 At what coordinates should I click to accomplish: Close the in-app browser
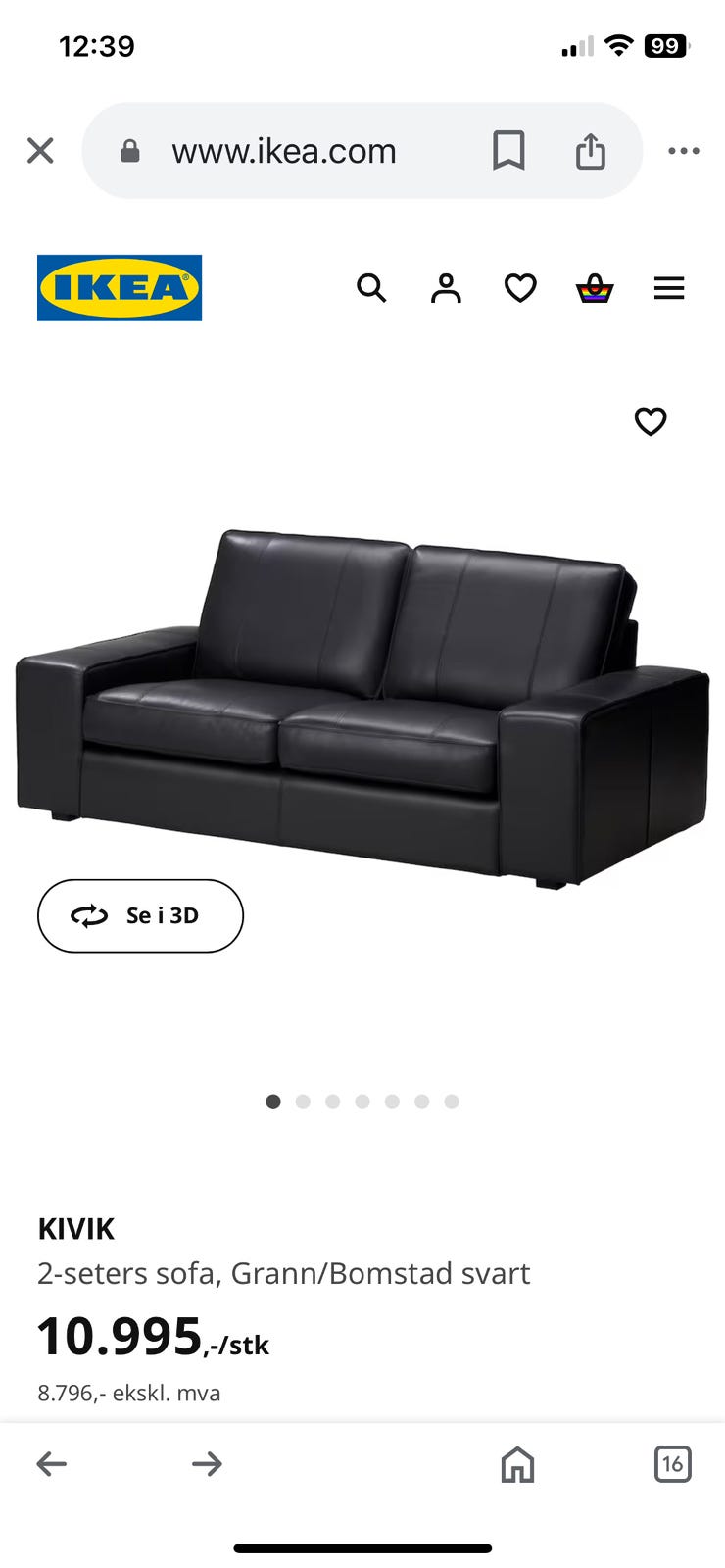point(40,151)
